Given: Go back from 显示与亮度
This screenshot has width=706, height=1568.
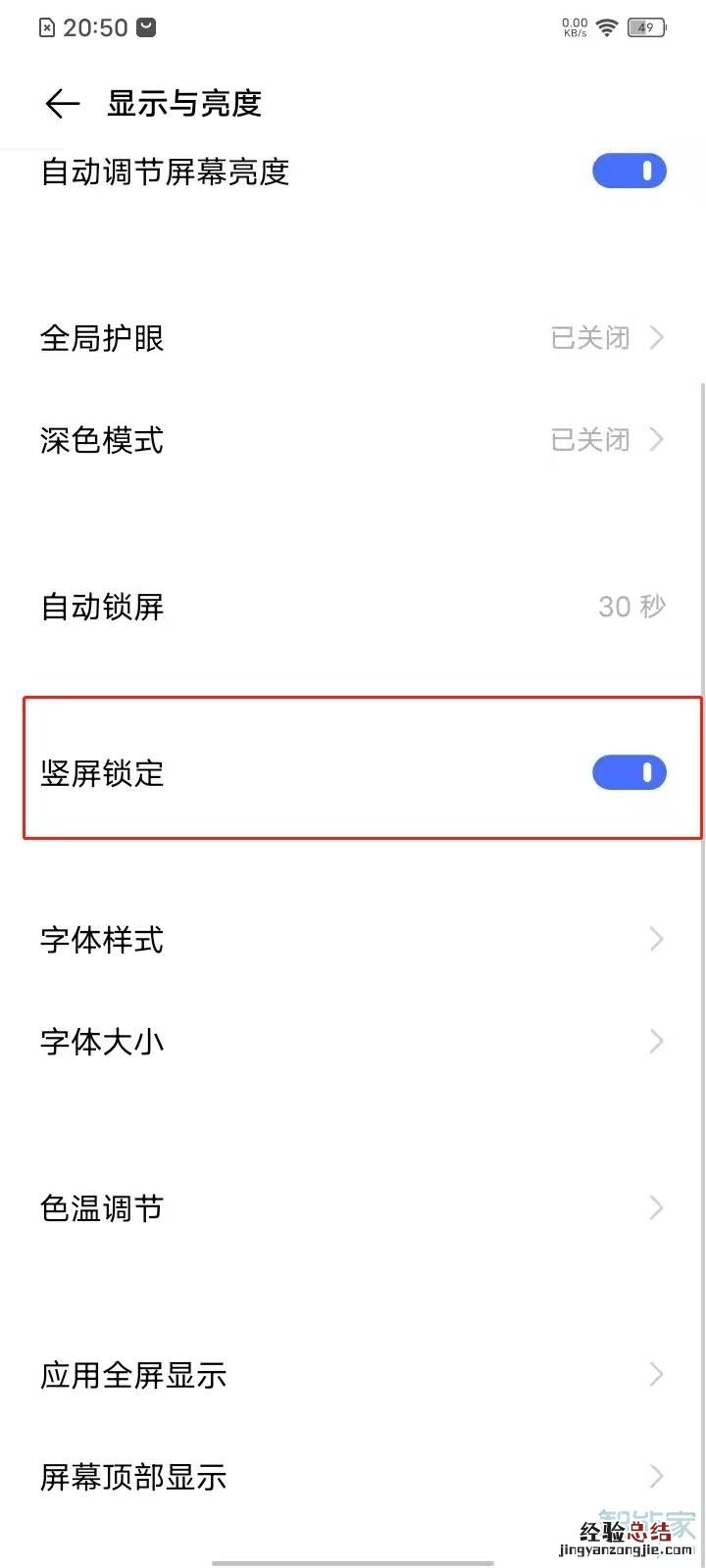Looking at the screenshot, I should pos(62,103).
